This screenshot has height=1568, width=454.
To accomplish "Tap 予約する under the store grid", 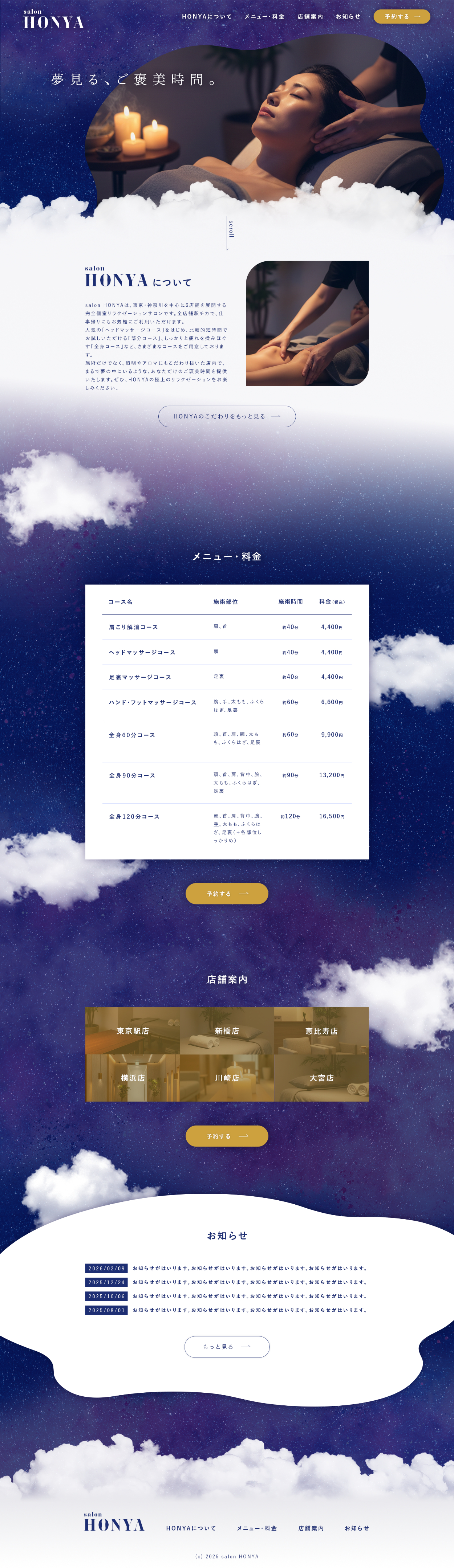I will tap(227, 1136).
